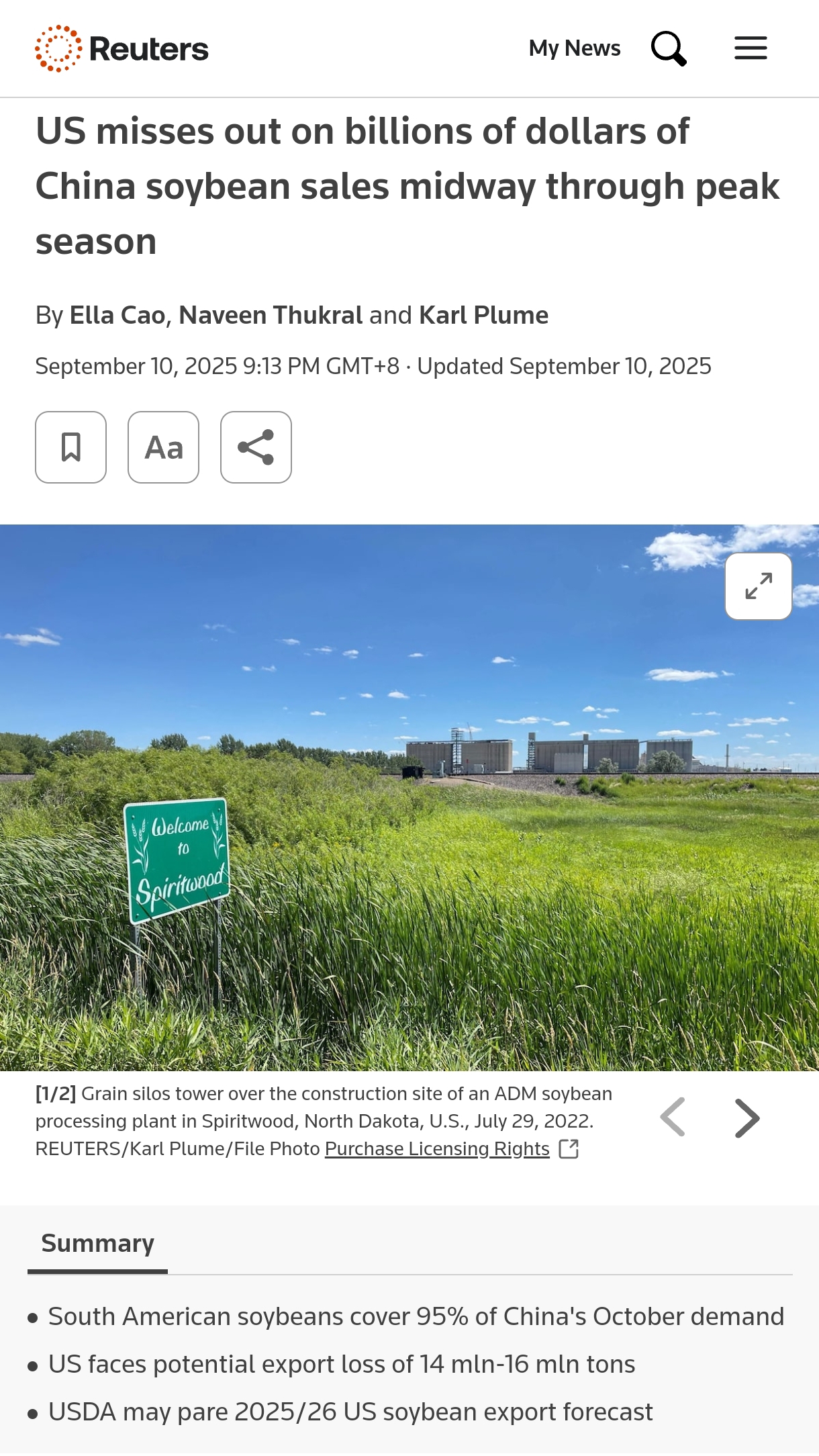Open the search magnifier
The height and width of the screenshot is (1456, 819).
pos(669,48)
